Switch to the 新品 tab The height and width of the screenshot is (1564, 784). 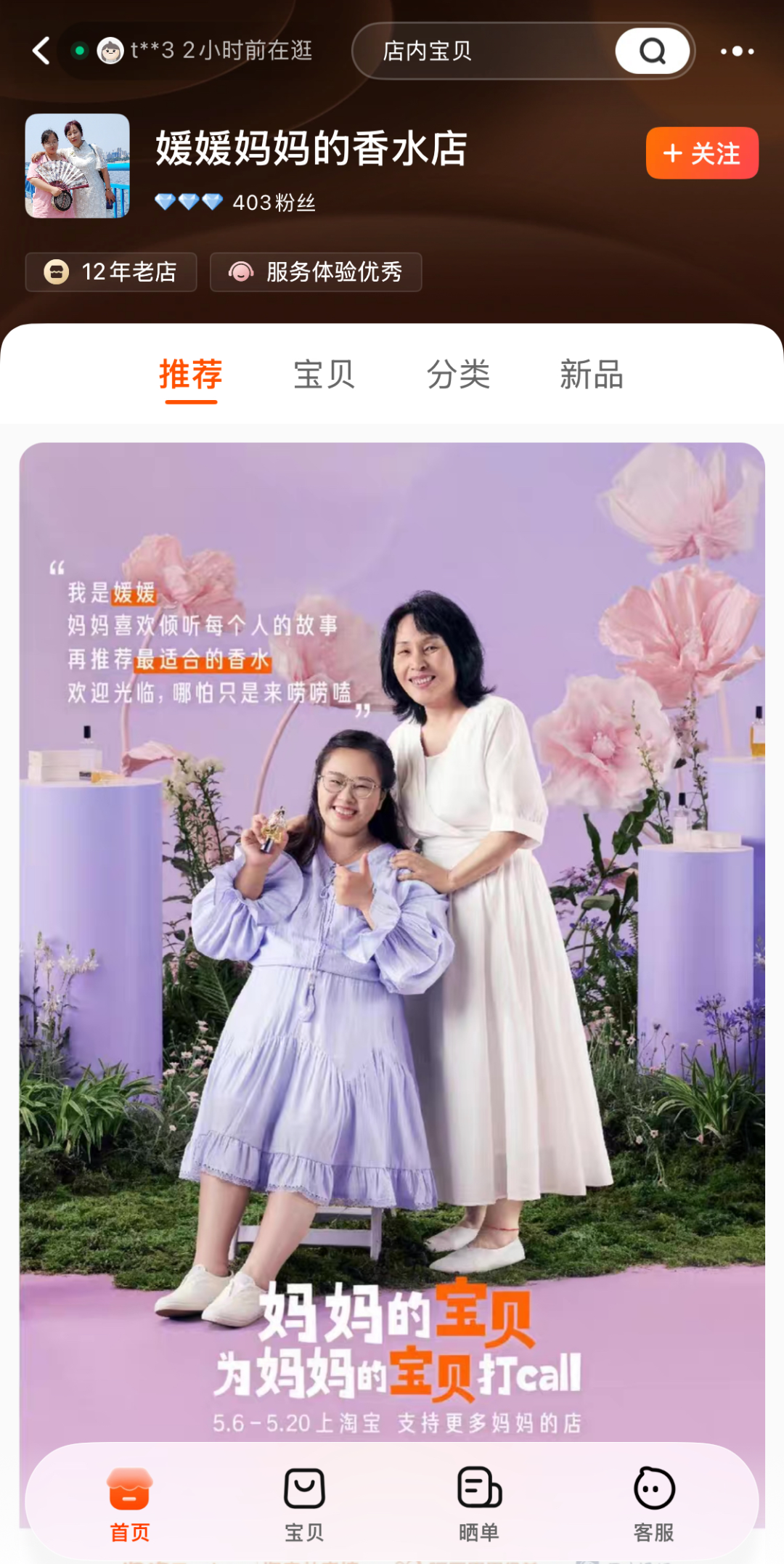pos(592,375)
